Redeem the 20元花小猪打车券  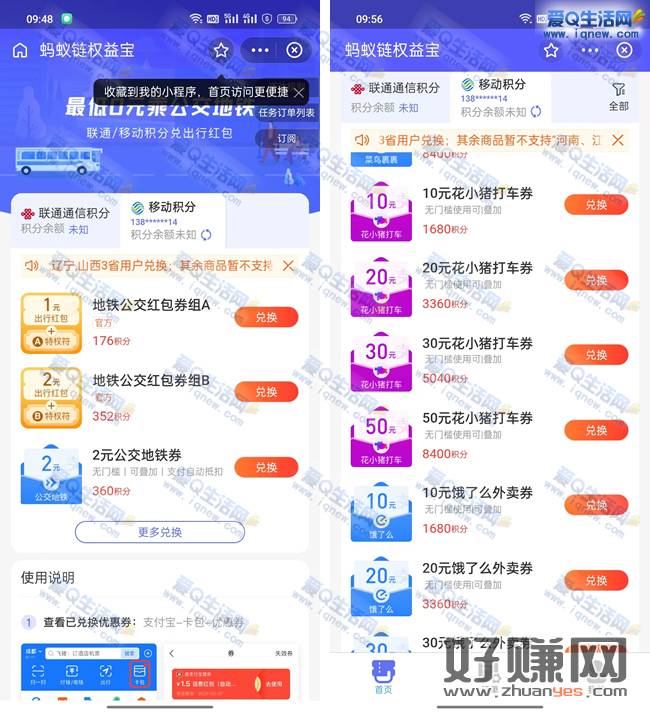[x=596, y=280]
